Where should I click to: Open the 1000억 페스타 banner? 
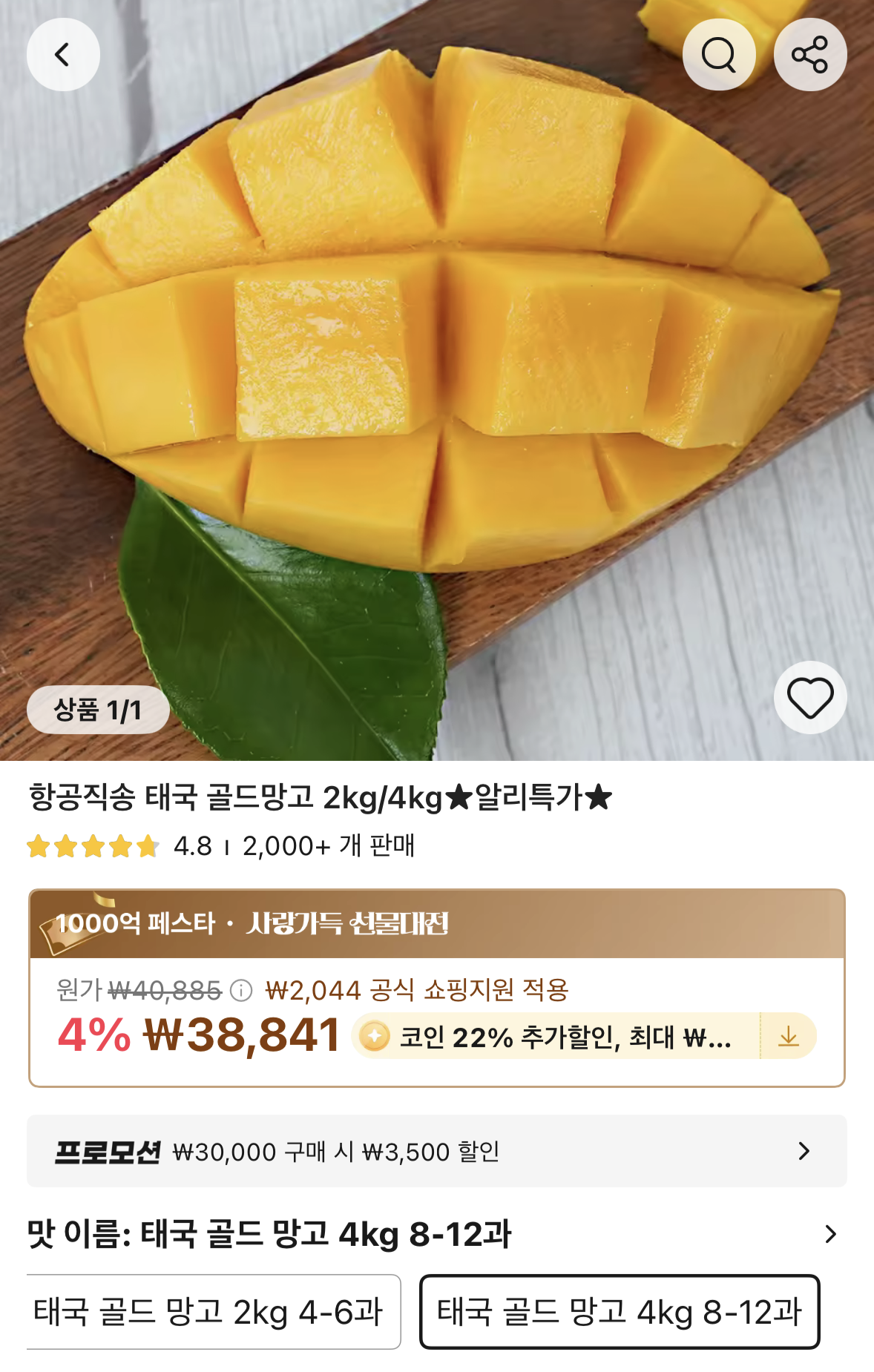click(252, 924)
